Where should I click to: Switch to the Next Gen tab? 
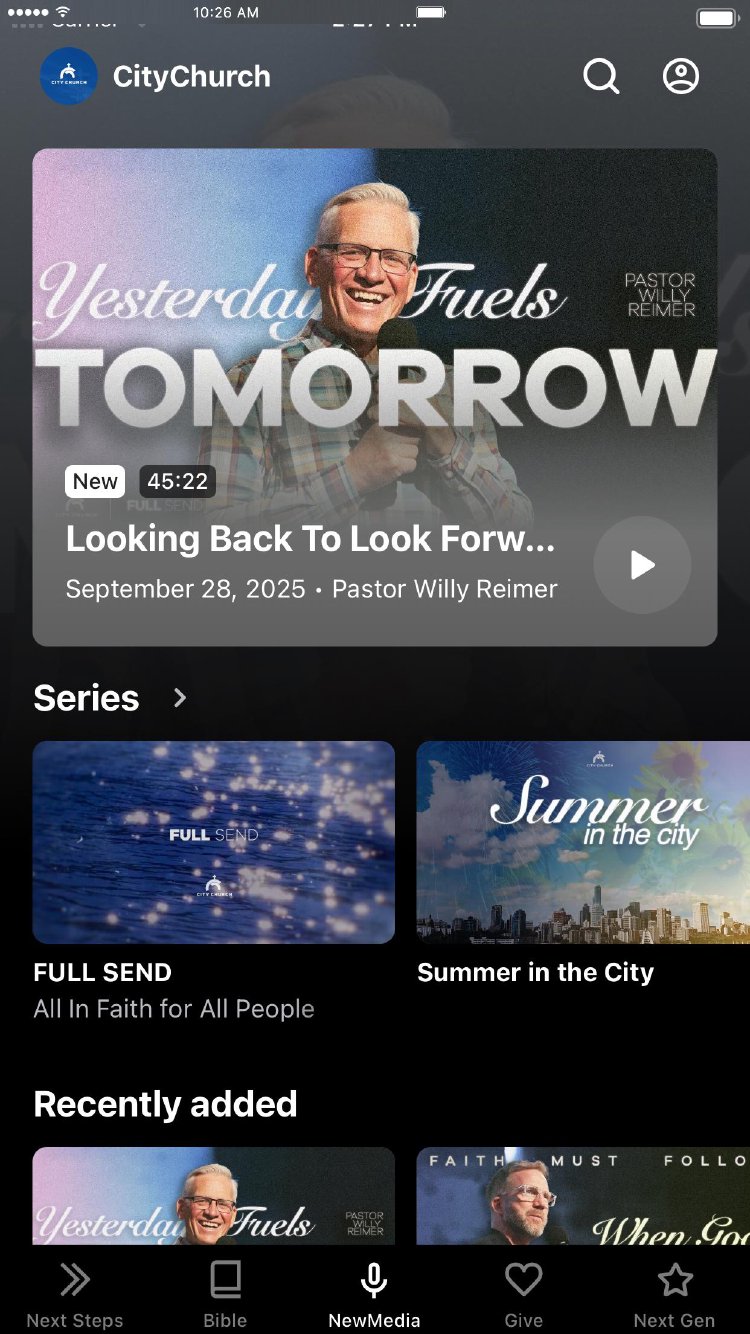675,1294
